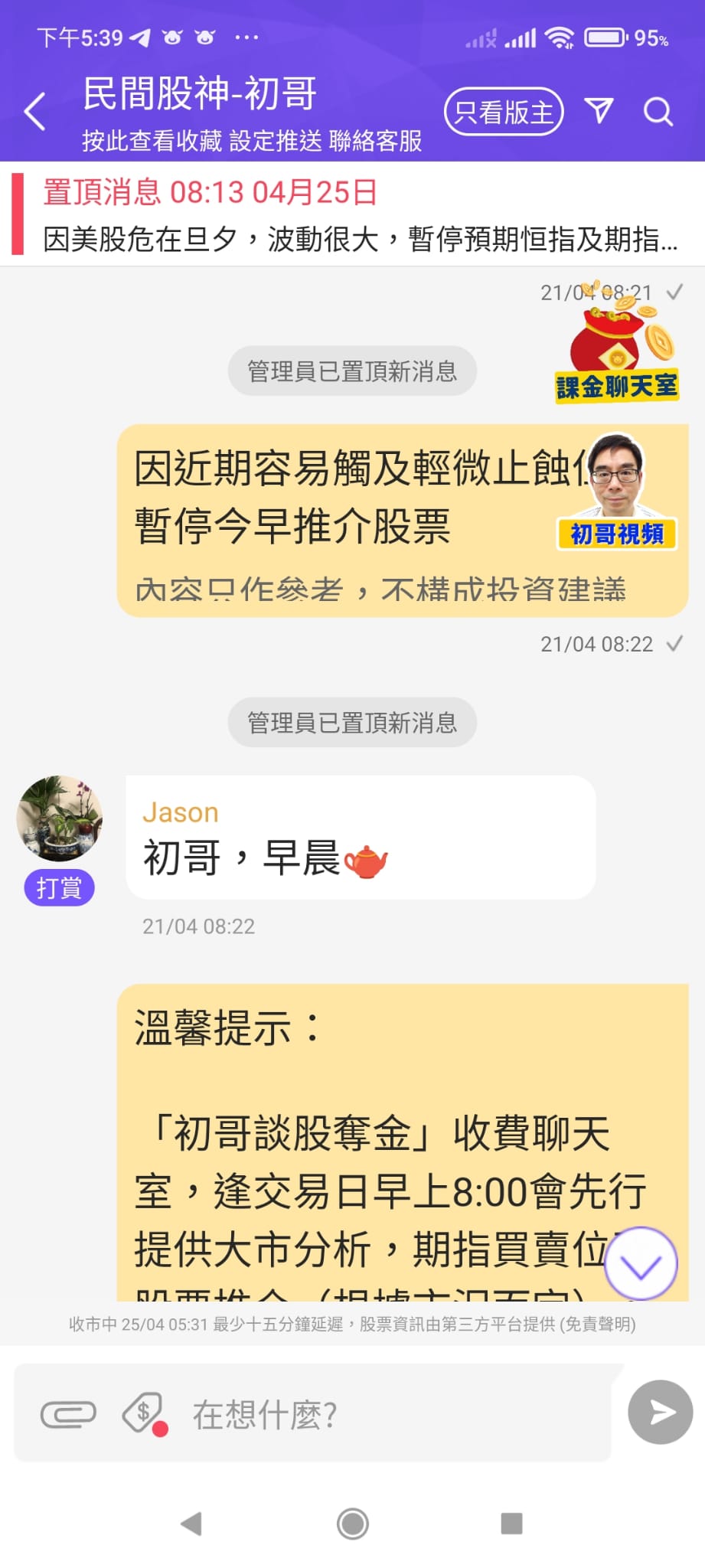This screenshot has width=705, height=1568.
Task: Share this chatroom via the paper plane icon
Action: point(599,110)
